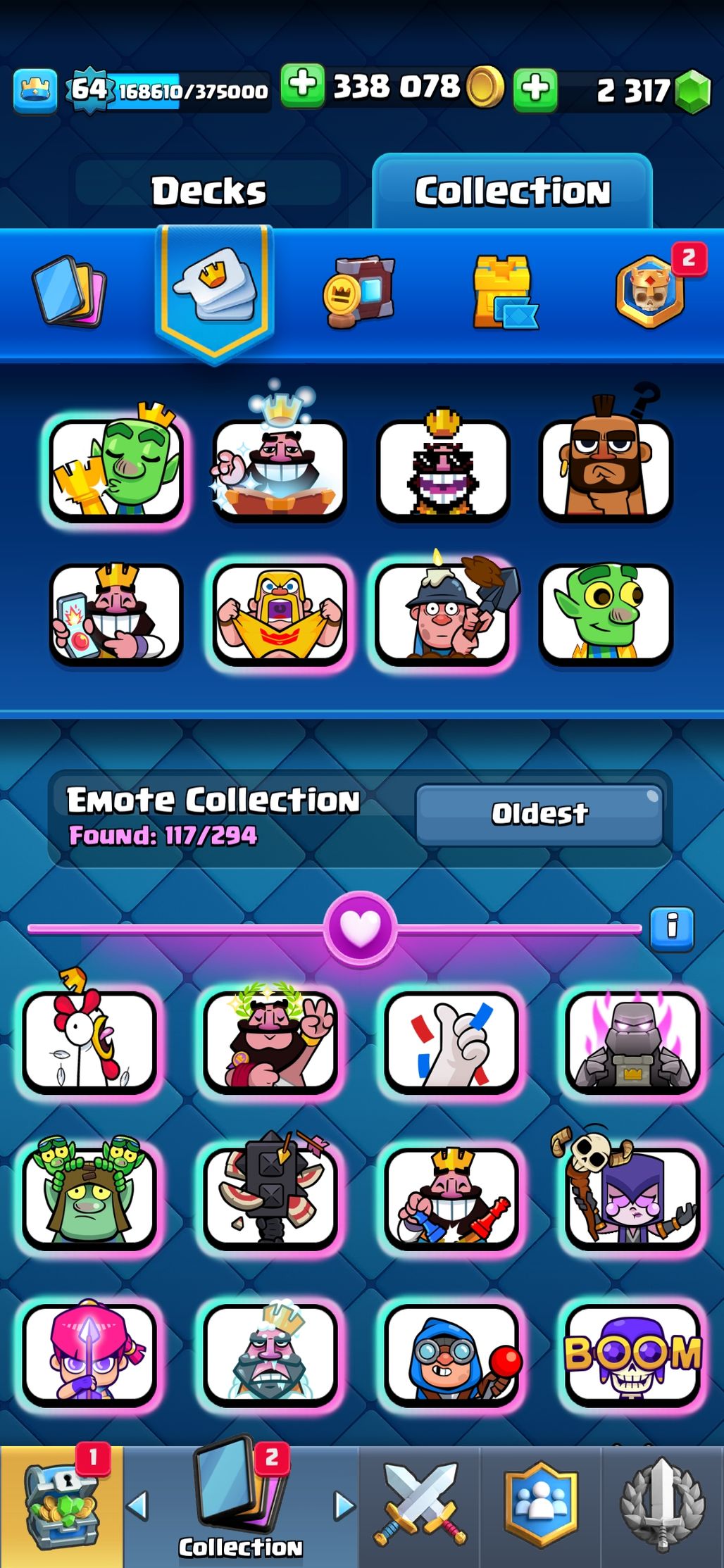Select the Barbarian yellow shirt emote slot

click(x=280, y=613)
